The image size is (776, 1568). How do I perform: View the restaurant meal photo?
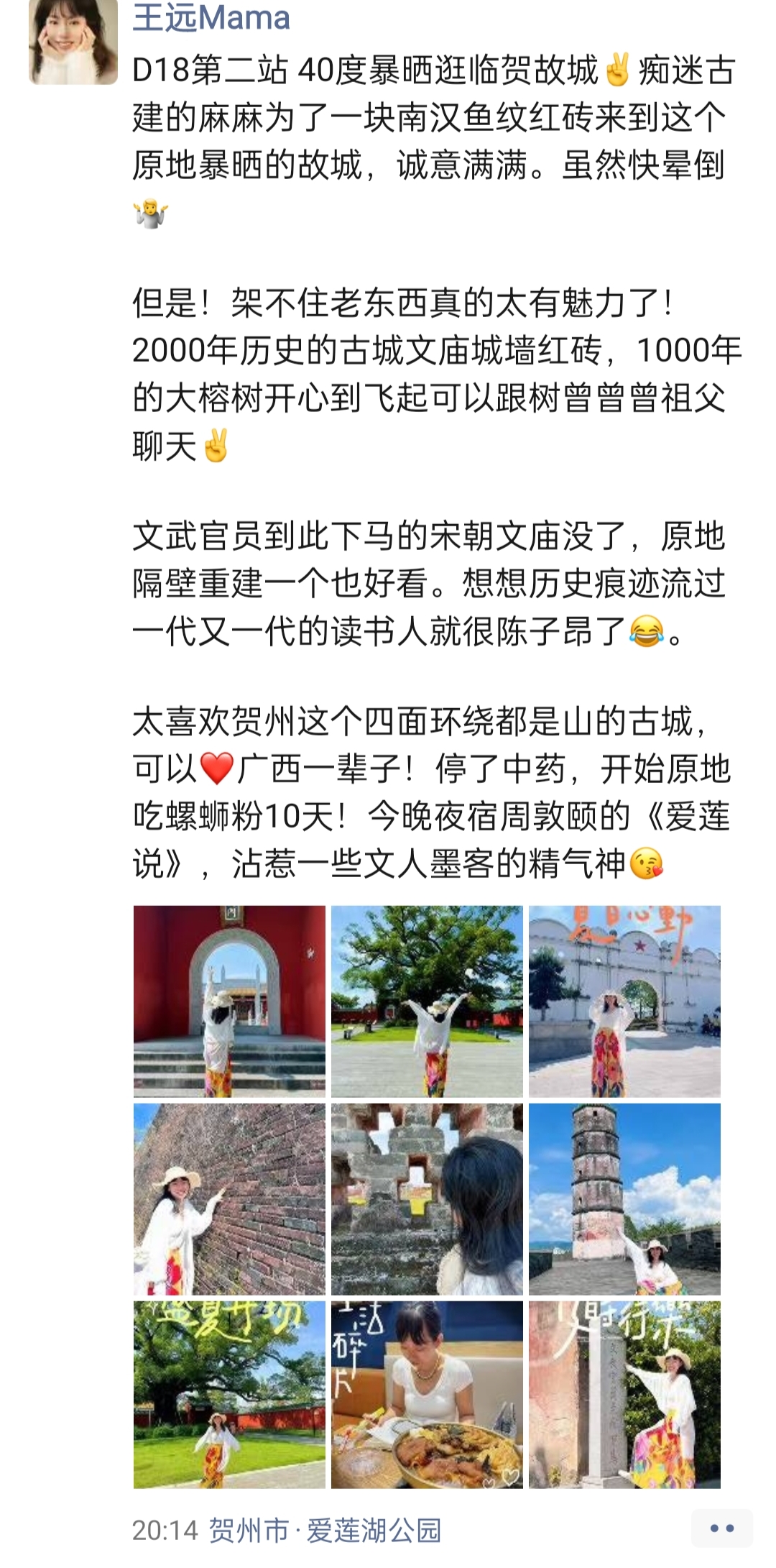coord(427,1395)
